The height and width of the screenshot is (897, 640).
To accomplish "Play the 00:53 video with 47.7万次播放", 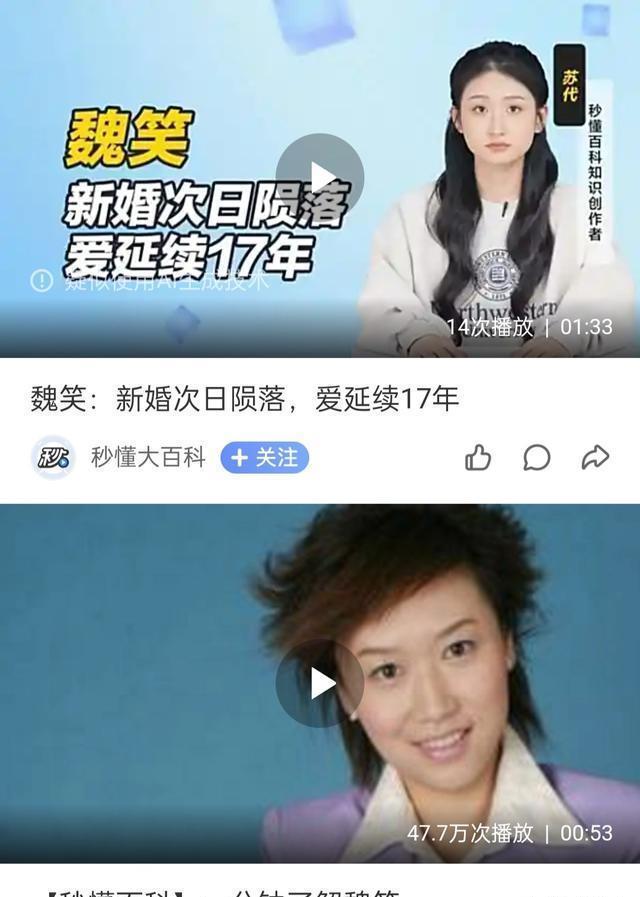I will [x=320, y=683].
